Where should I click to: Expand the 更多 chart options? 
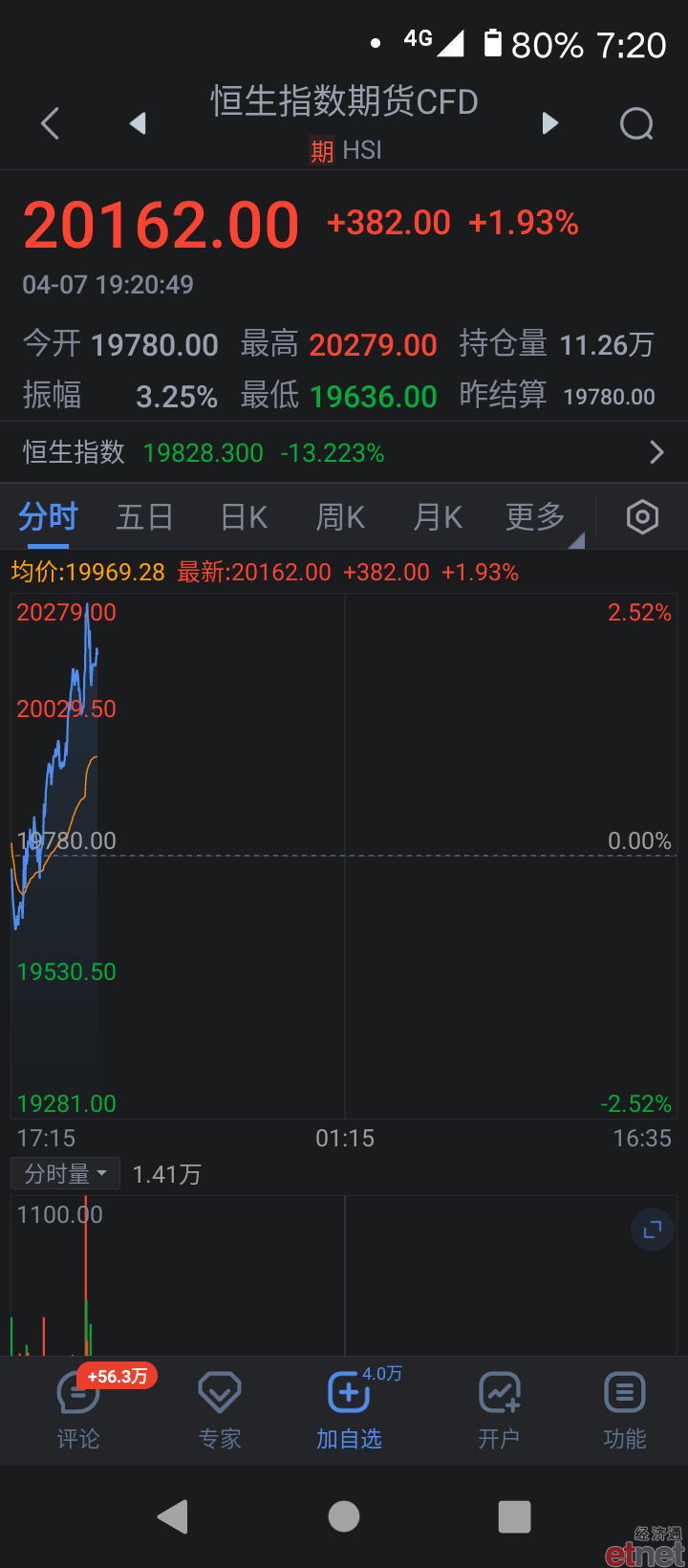[536, 517]
